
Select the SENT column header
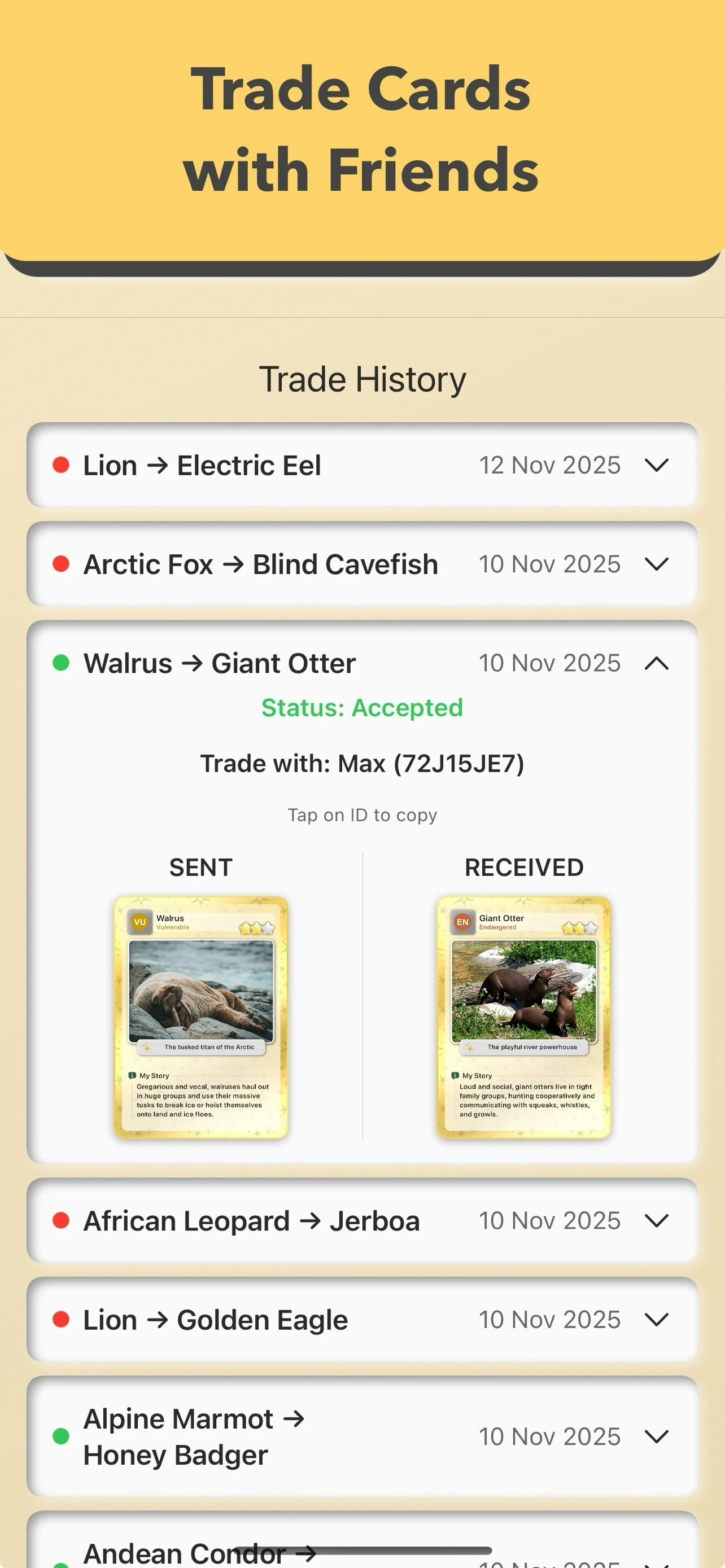pos(200,867)
